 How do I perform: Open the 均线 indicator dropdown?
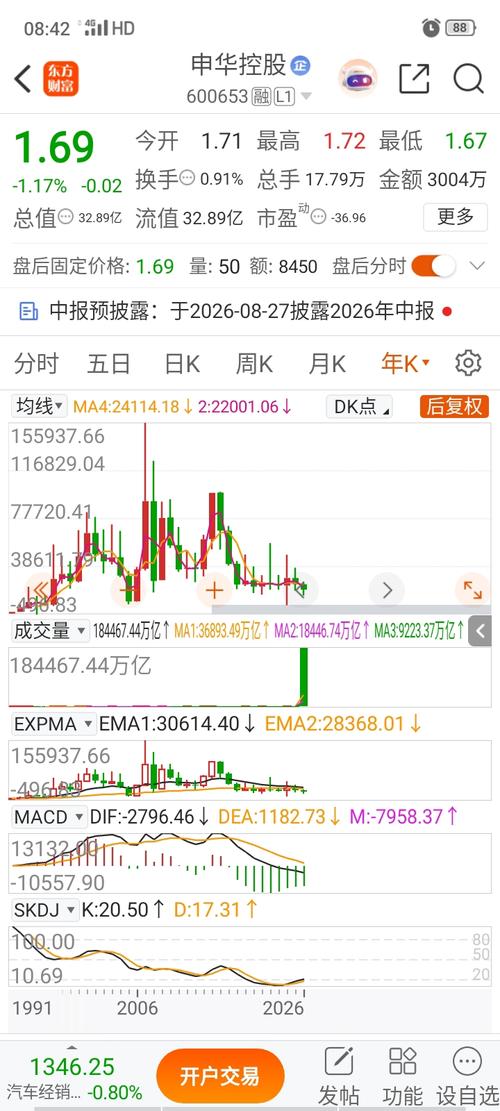click(x=39, y=407)
